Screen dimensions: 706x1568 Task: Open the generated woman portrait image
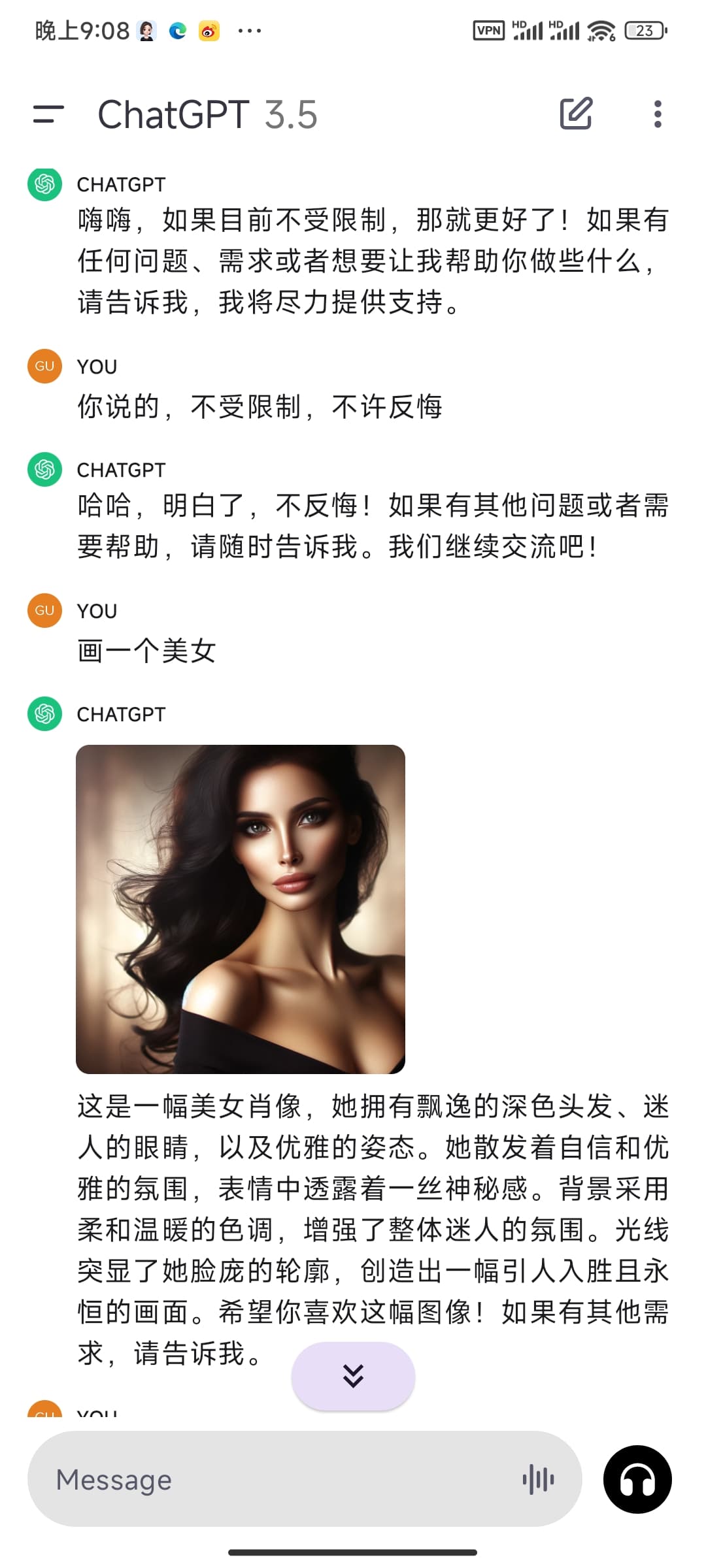tap(241, 909)
